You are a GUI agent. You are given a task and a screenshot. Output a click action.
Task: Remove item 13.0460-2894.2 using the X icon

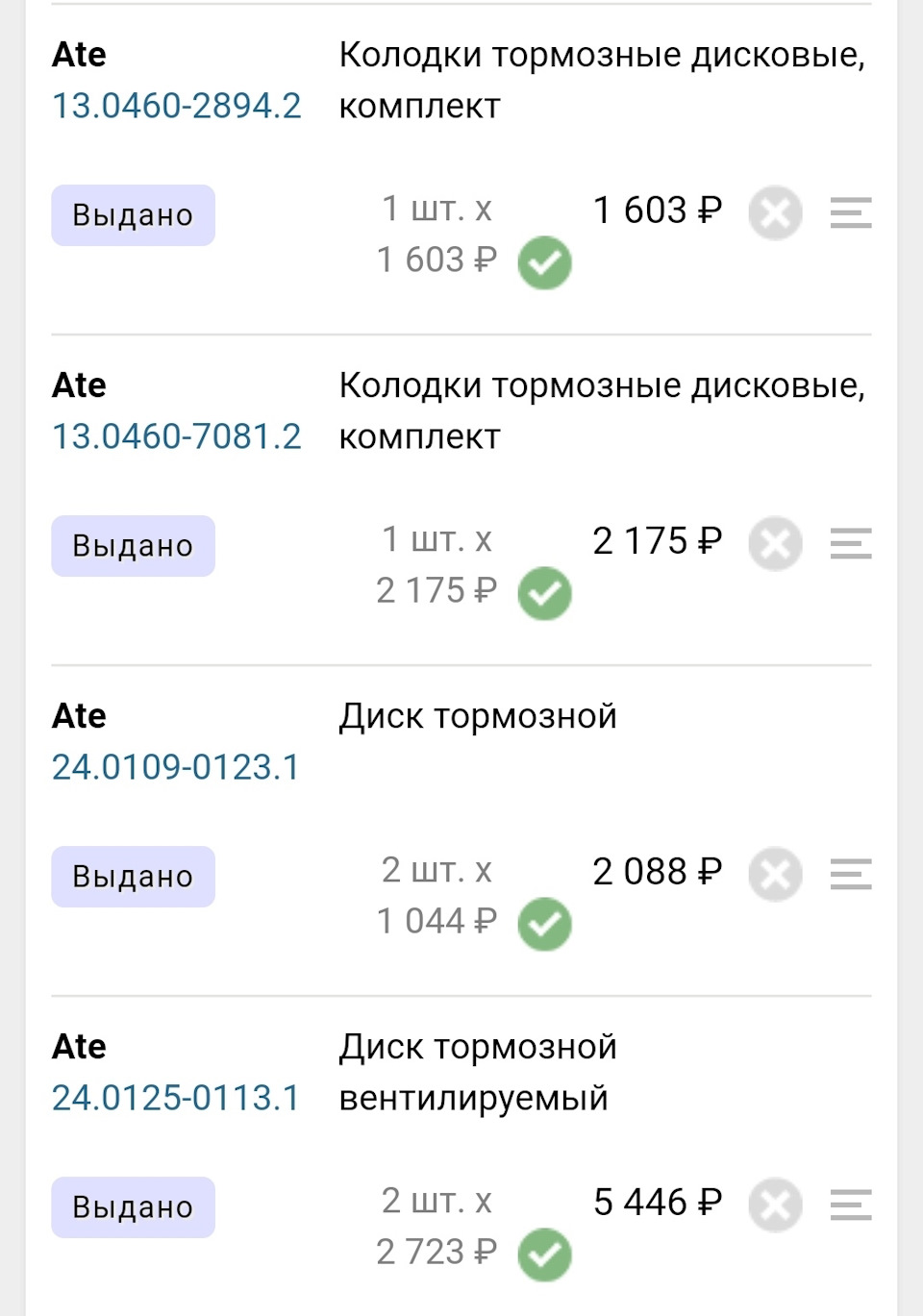(x=775, y=212)
